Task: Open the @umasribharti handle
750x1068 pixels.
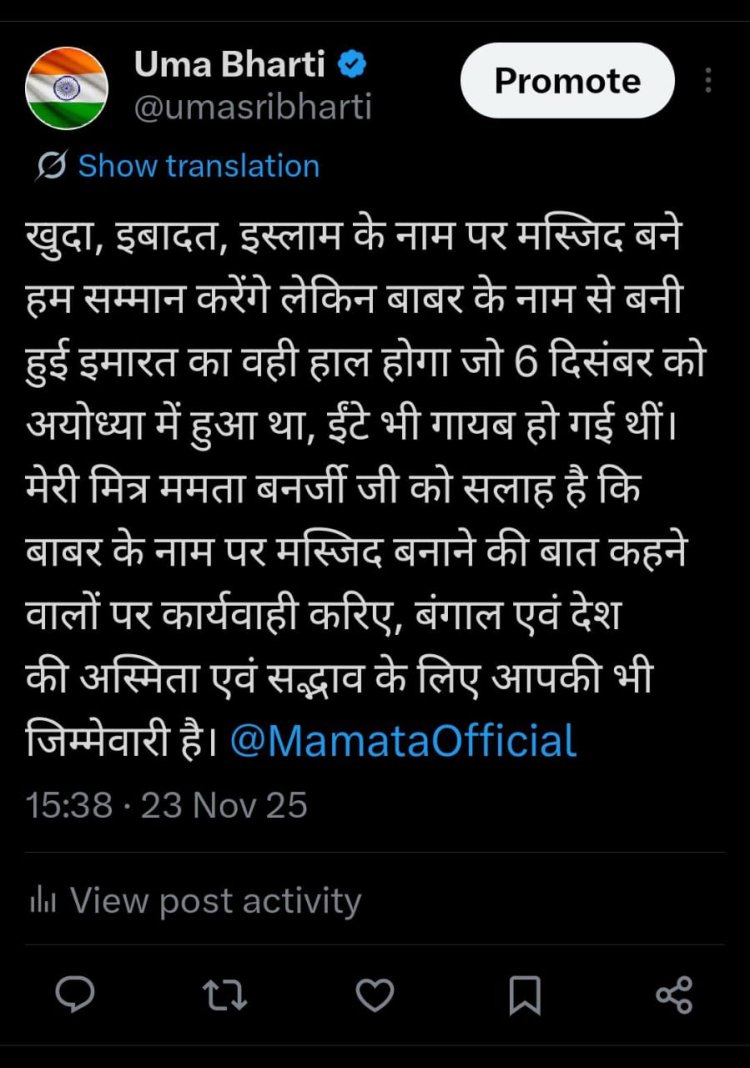Action: 253,107
